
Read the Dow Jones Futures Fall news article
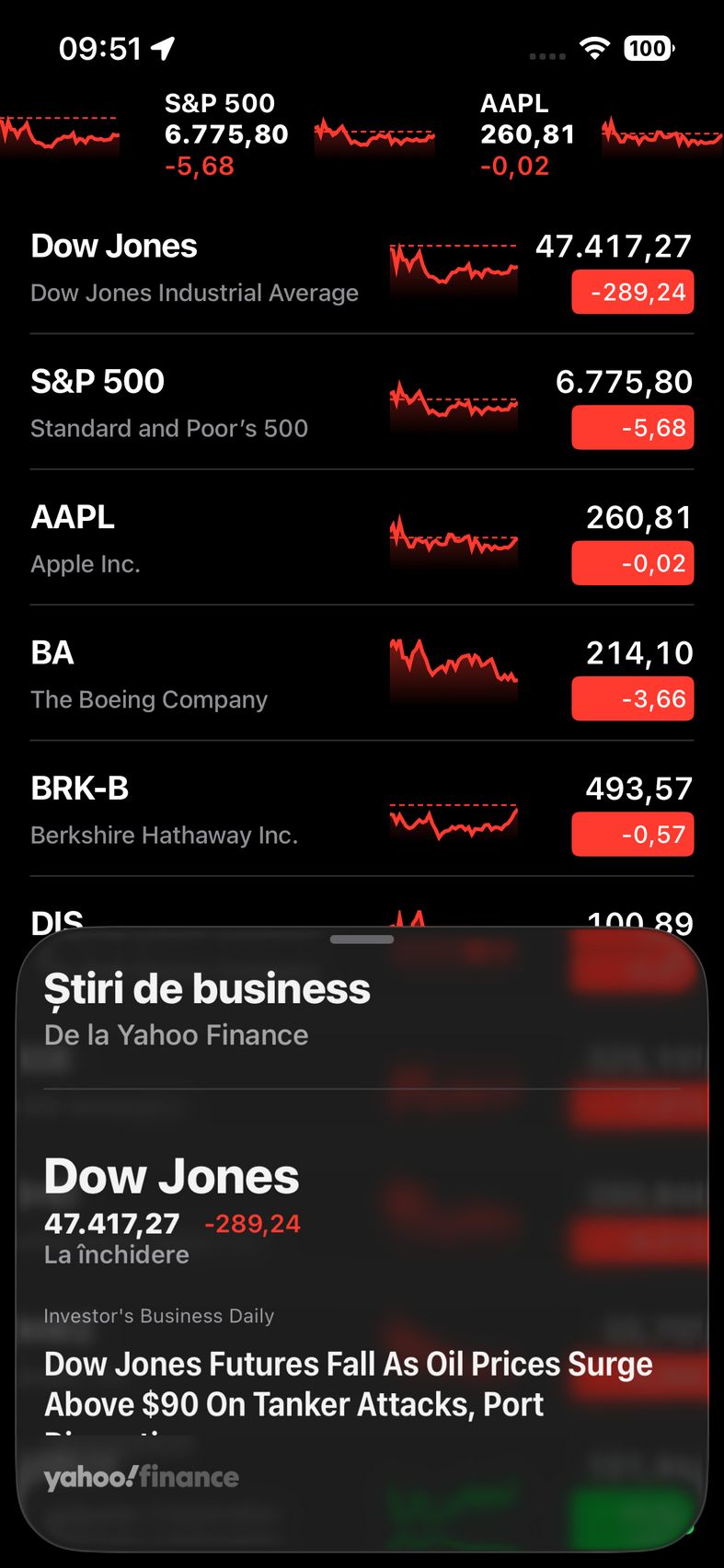coord(348,1384)
